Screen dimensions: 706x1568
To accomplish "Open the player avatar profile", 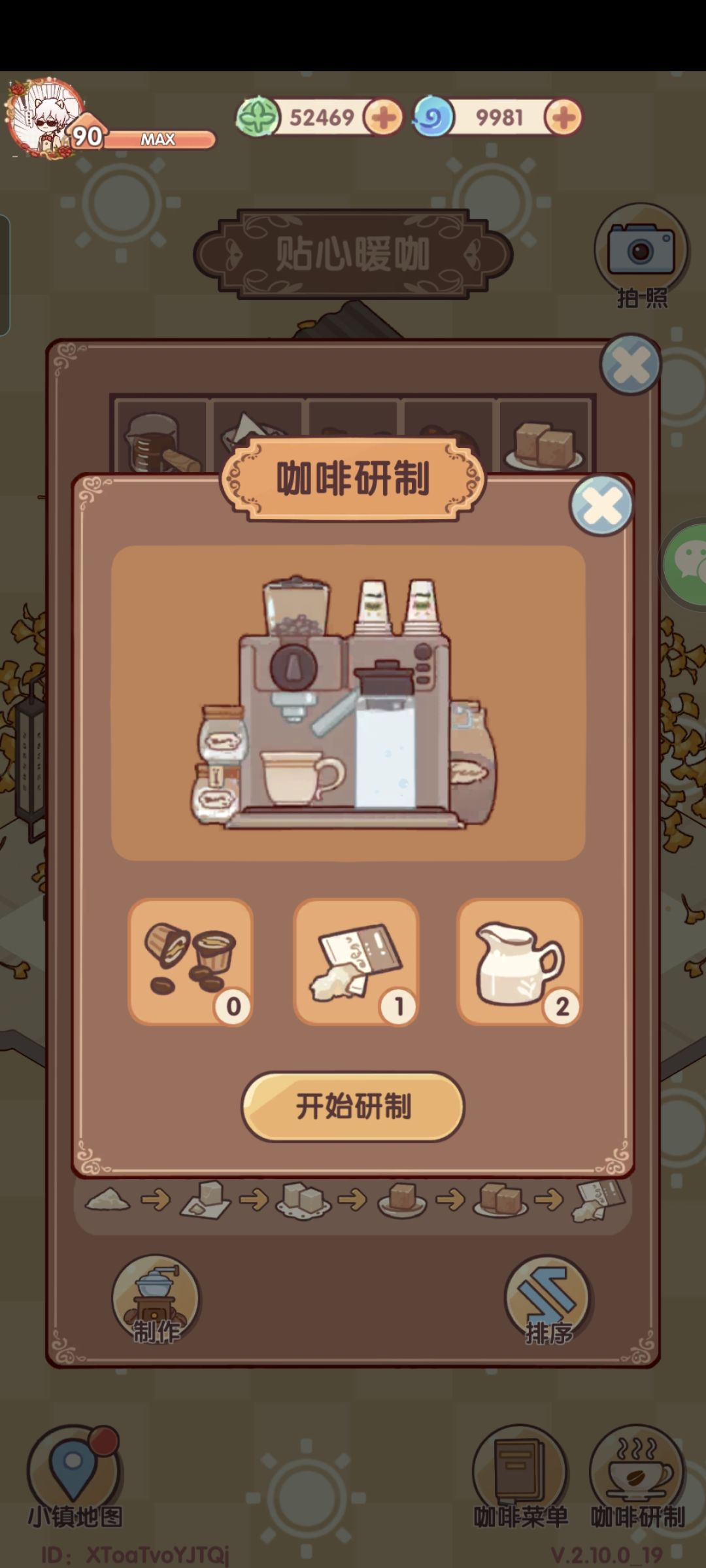I will 46,118.
